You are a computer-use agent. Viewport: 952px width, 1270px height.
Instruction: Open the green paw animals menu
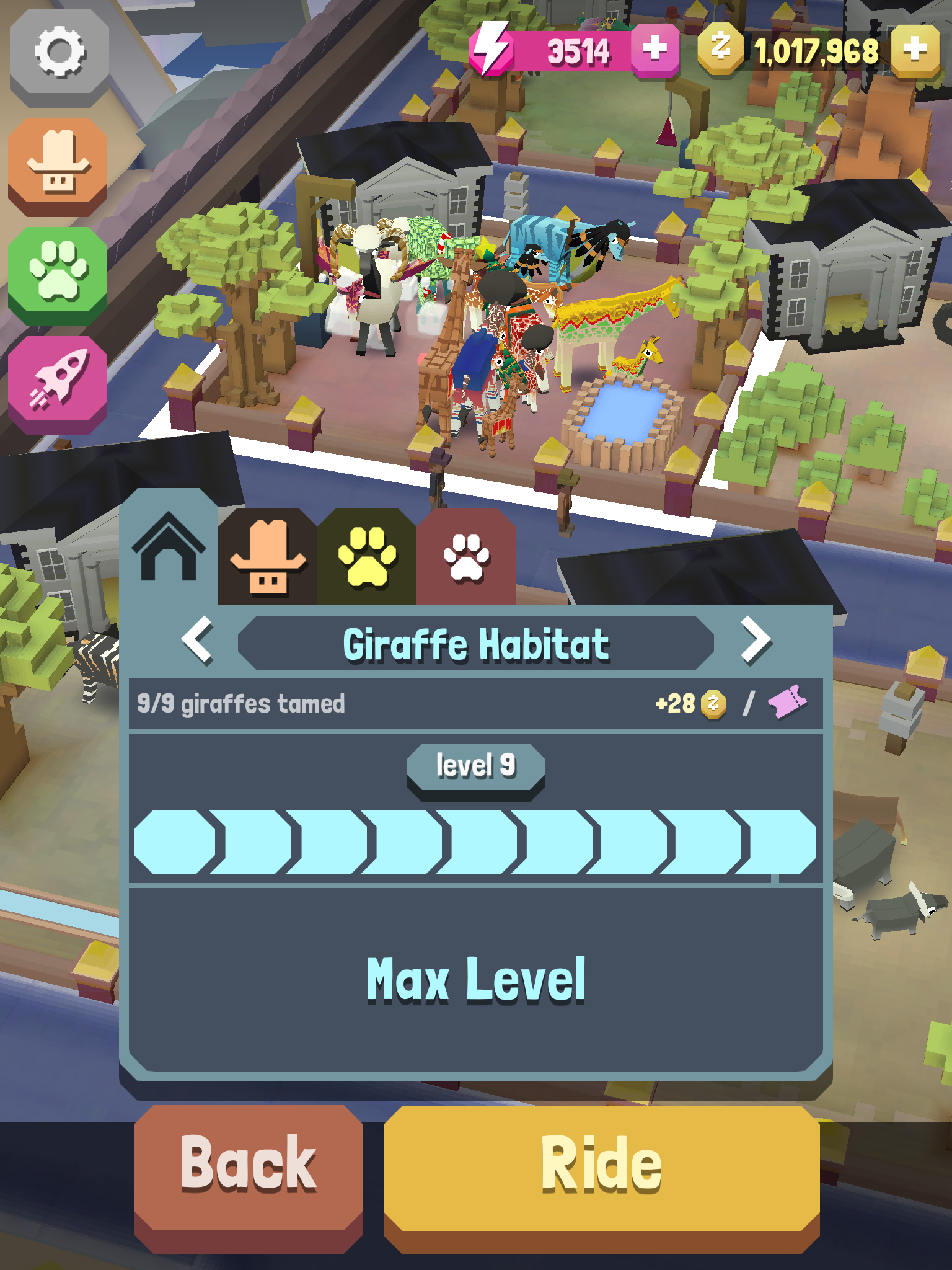[x=58, y=273]
